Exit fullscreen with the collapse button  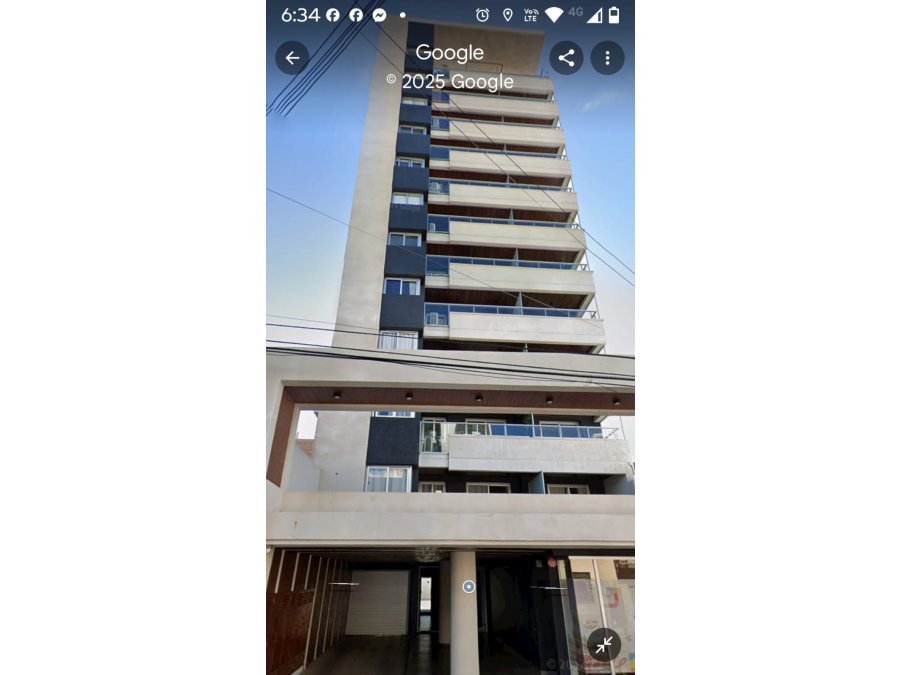pos(604,645)
